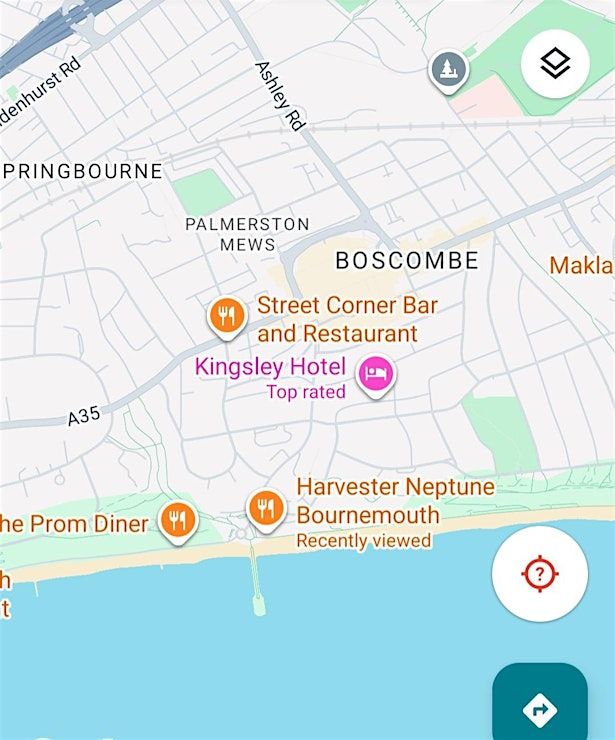The height and width of the screenshot is (740, 615).
Task: Open the Kingsley Hotel map marker
Action: 376,376
